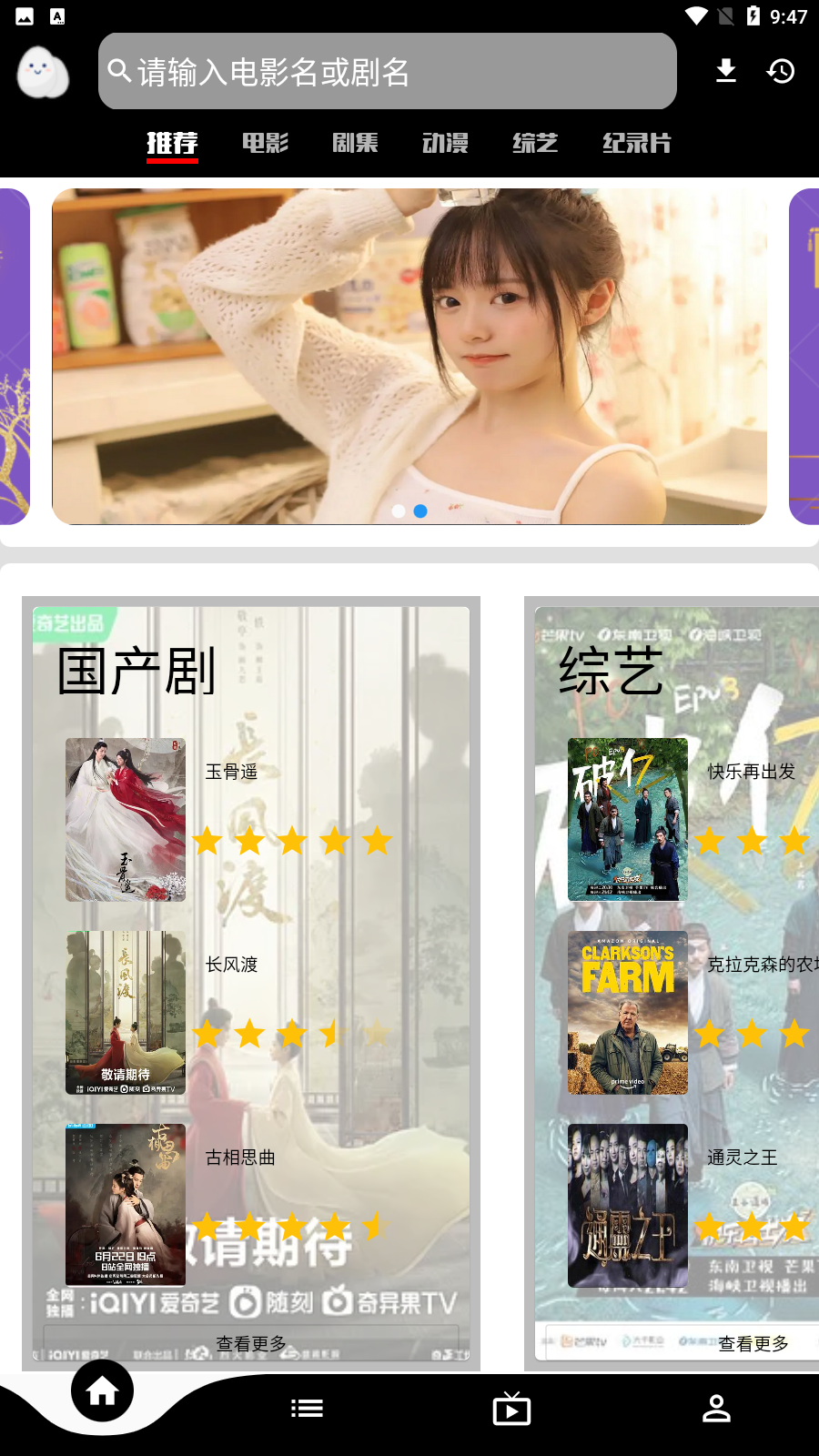Switch to the 纪录片 tab
Viewport: 819px width, 1456px height.
pos(636,143)
